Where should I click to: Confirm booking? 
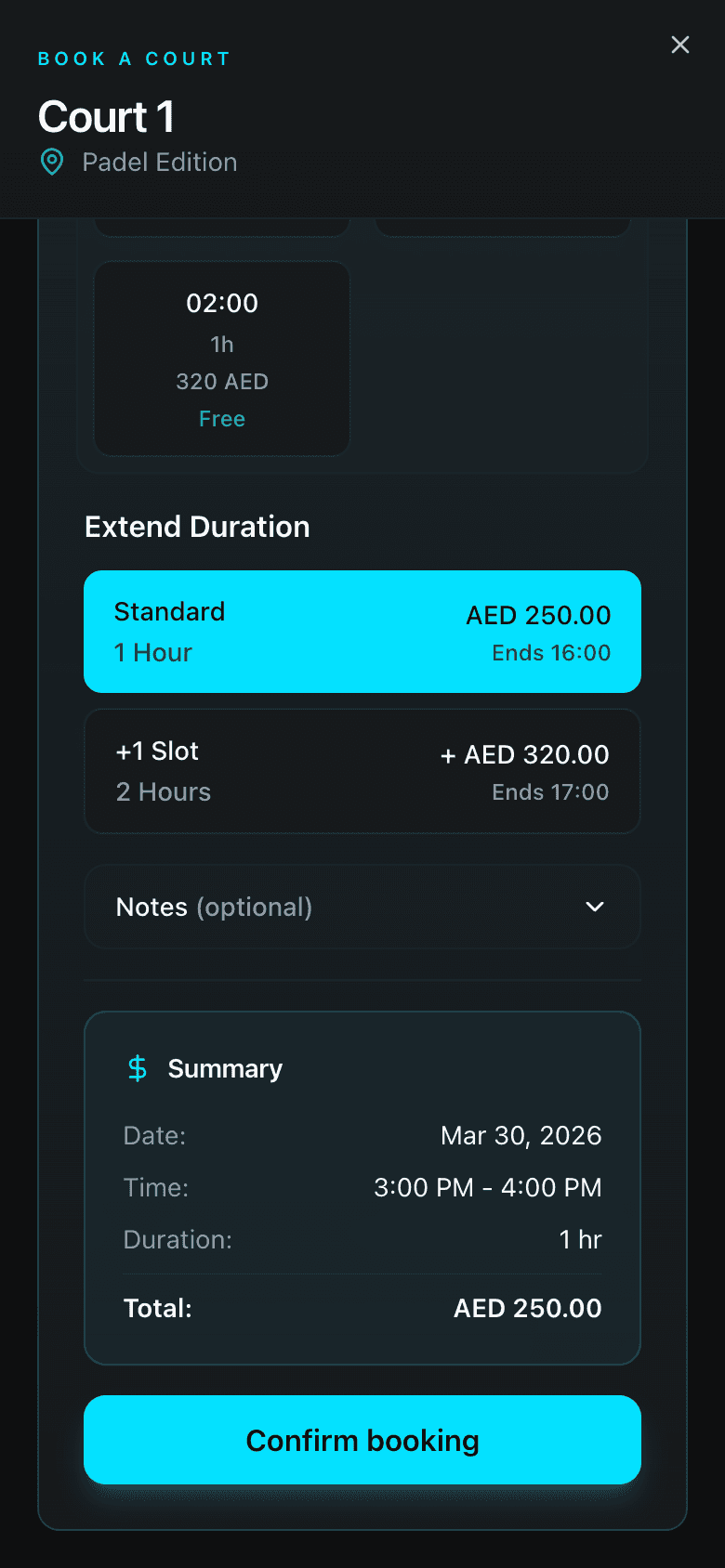point(362,1440)
